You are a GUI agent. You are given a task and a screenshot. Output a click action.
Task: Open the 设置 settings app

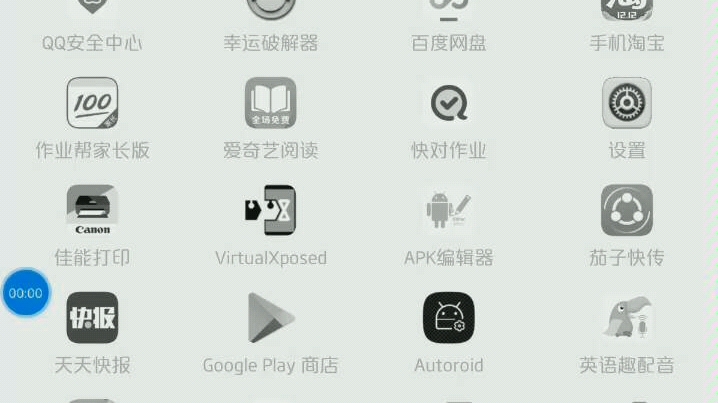click(627, 103)
